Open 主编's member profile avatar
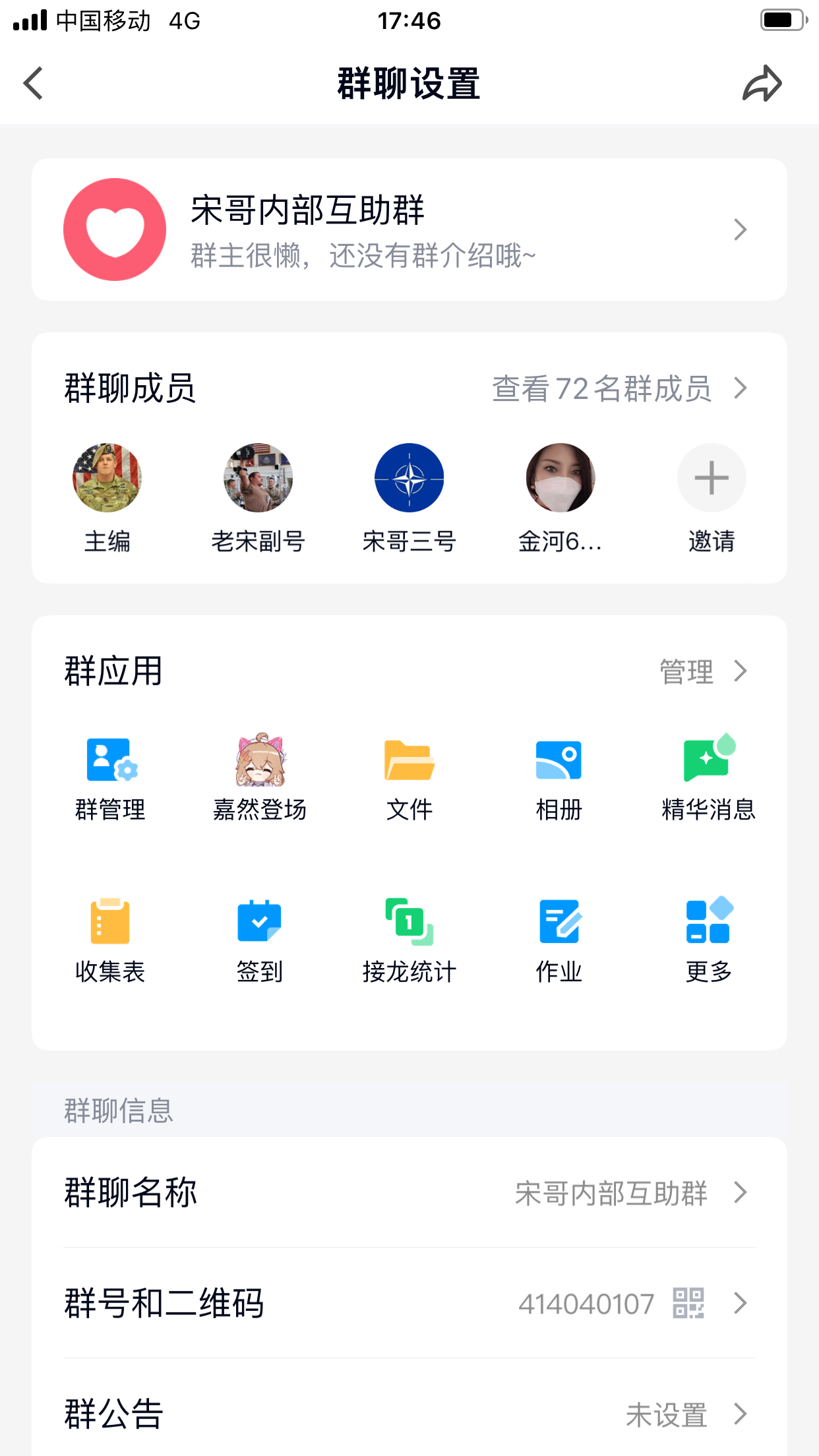The image size is (819, 1456). click(x=107, y=477)
